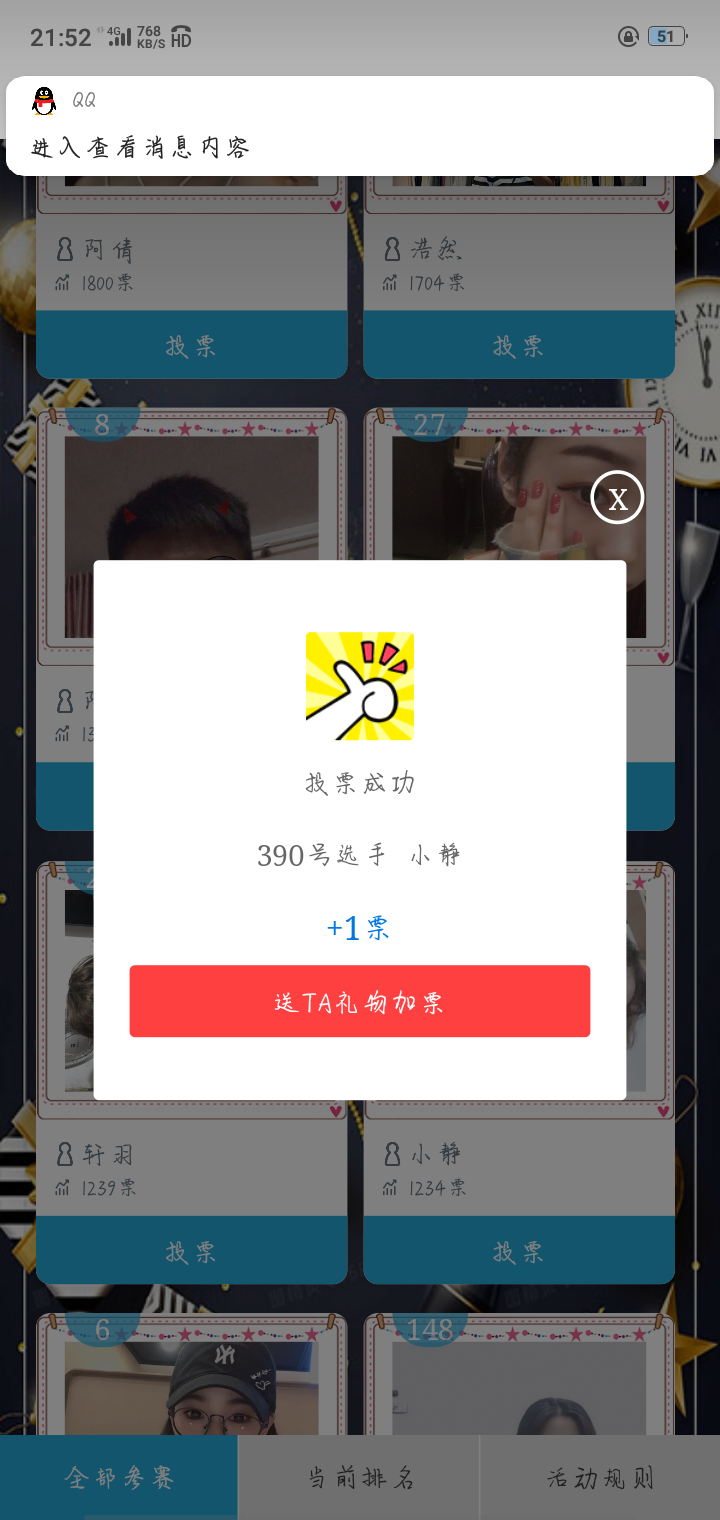The image size is (720, 1520).
Task: Vote for 小静 again
Action: [x=518, y=1251]
